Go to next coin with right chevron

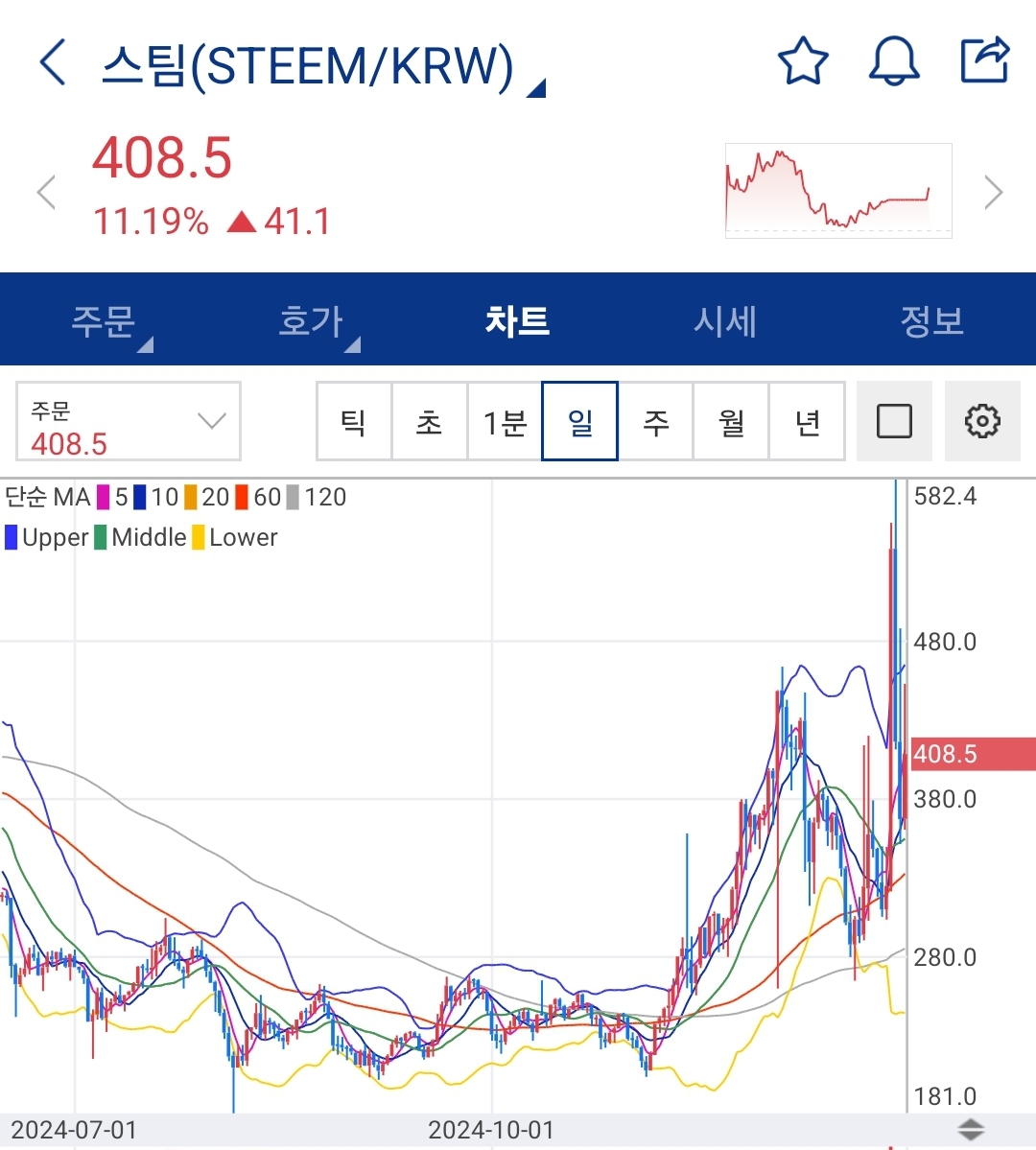(x=994, y=193)
